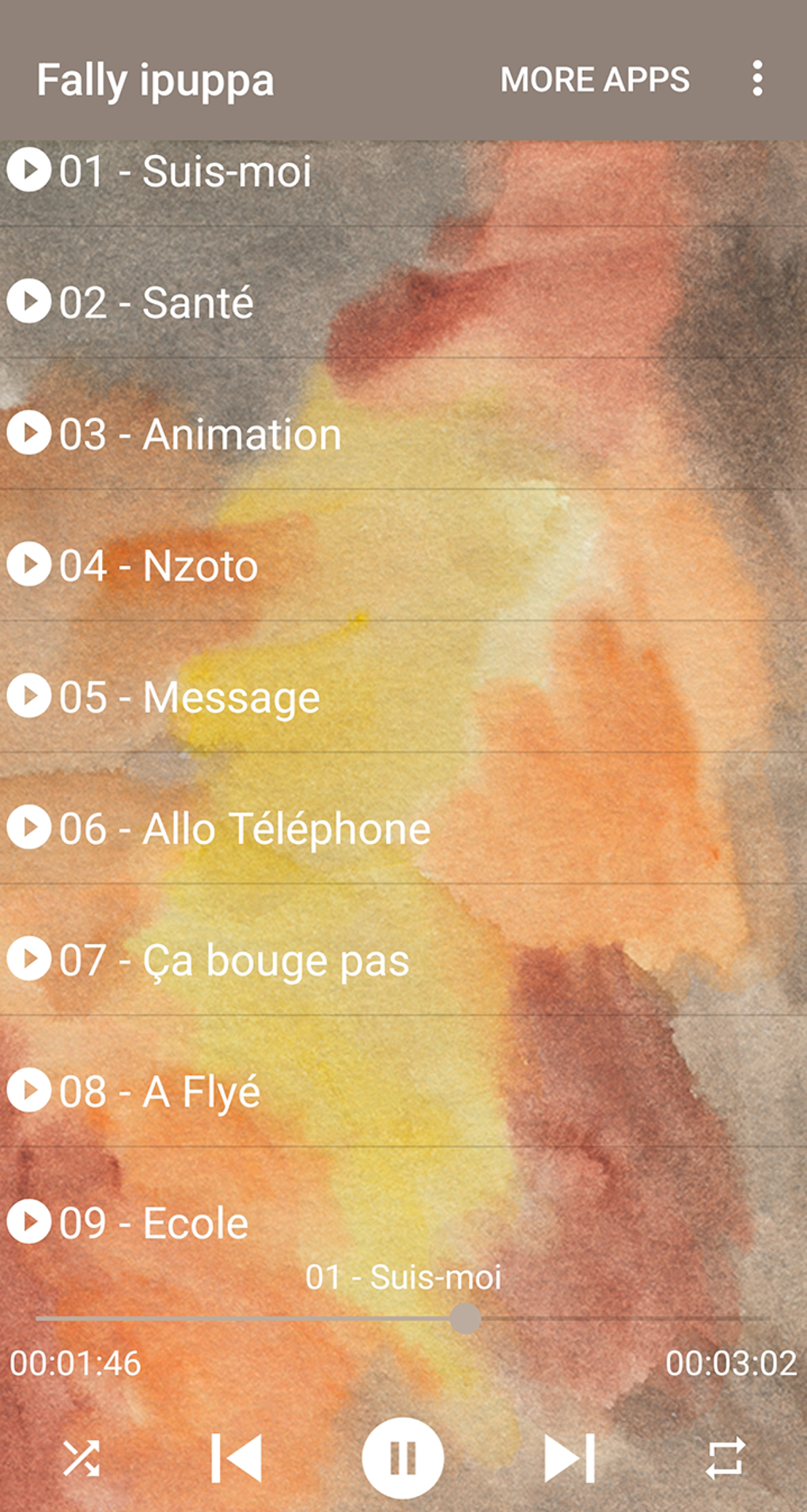Screen dimensions: 807x1512
Task: Tap the playback progress slider
Action: point(402,1319)
